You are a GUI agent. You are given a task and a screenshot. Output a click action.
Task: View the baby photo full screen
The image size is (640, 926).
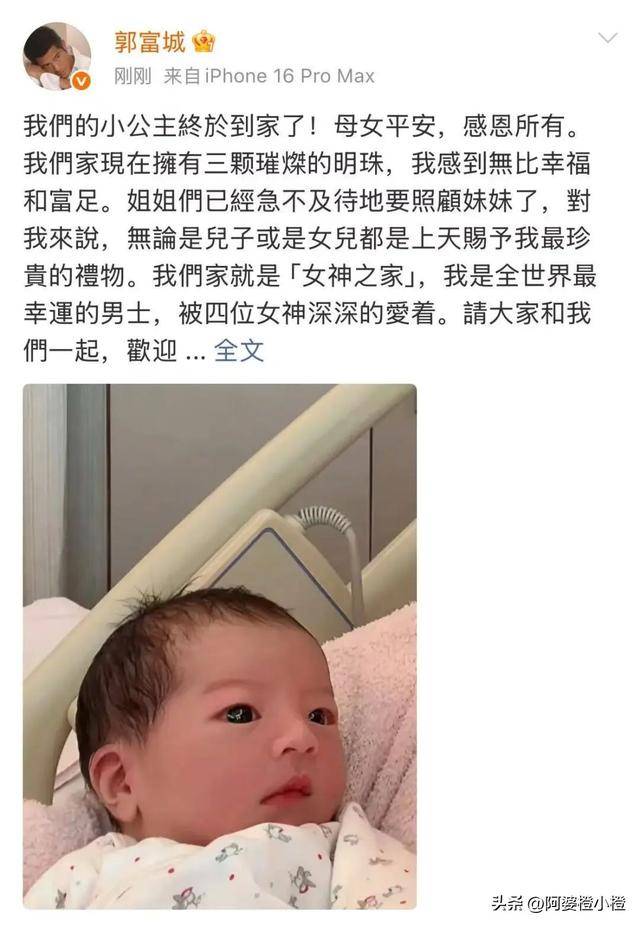click(x=219, y=645)
